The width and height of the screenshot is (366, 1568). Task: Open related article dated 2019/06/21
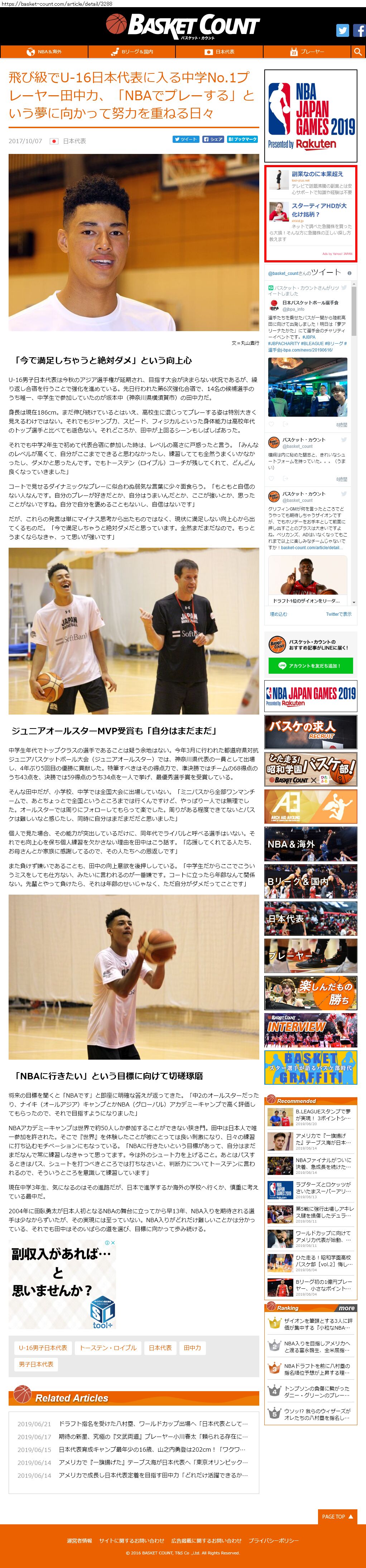(x=133, y=1424)
